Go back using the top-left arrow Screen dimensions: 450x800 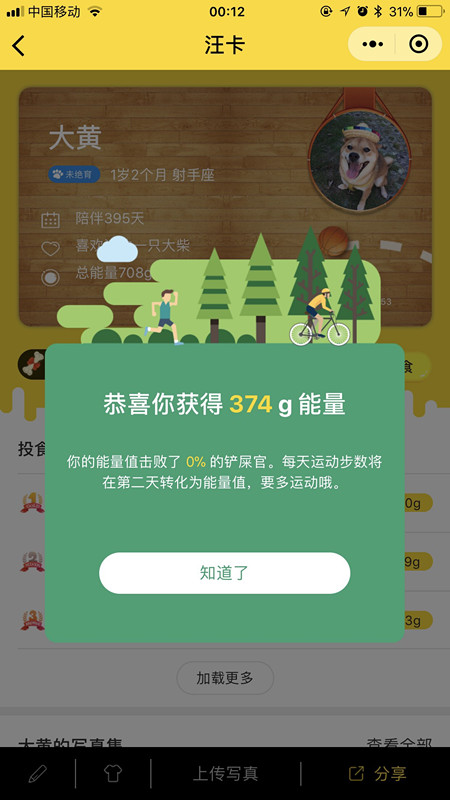(18, 45)
